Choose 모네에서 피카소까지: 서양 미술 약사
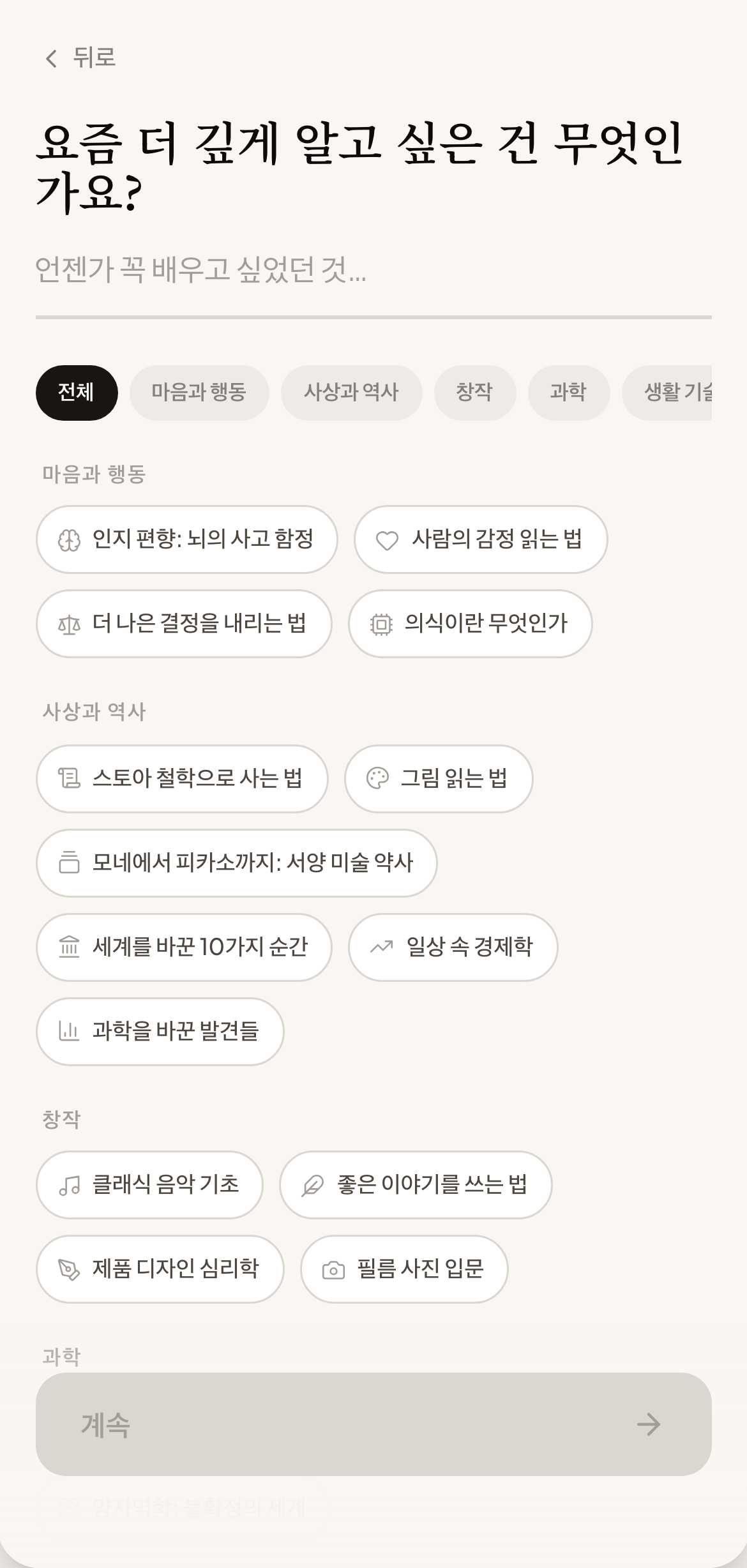The width and height of the screenshot is (747, 1568). tap(236, 863)
